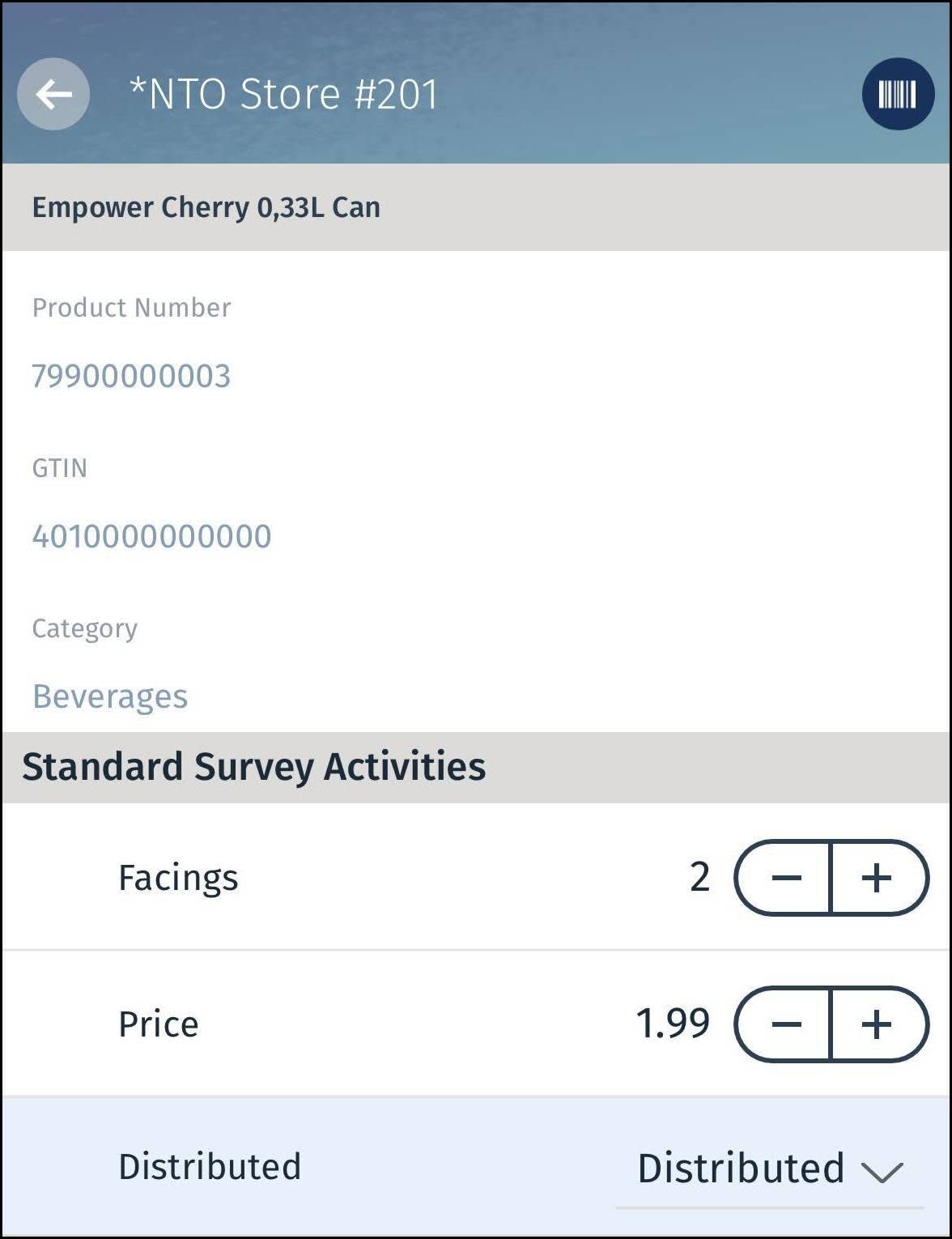The image size is (952, 1239).
Task: Open the barcode scanner
Action: (897, 95)
